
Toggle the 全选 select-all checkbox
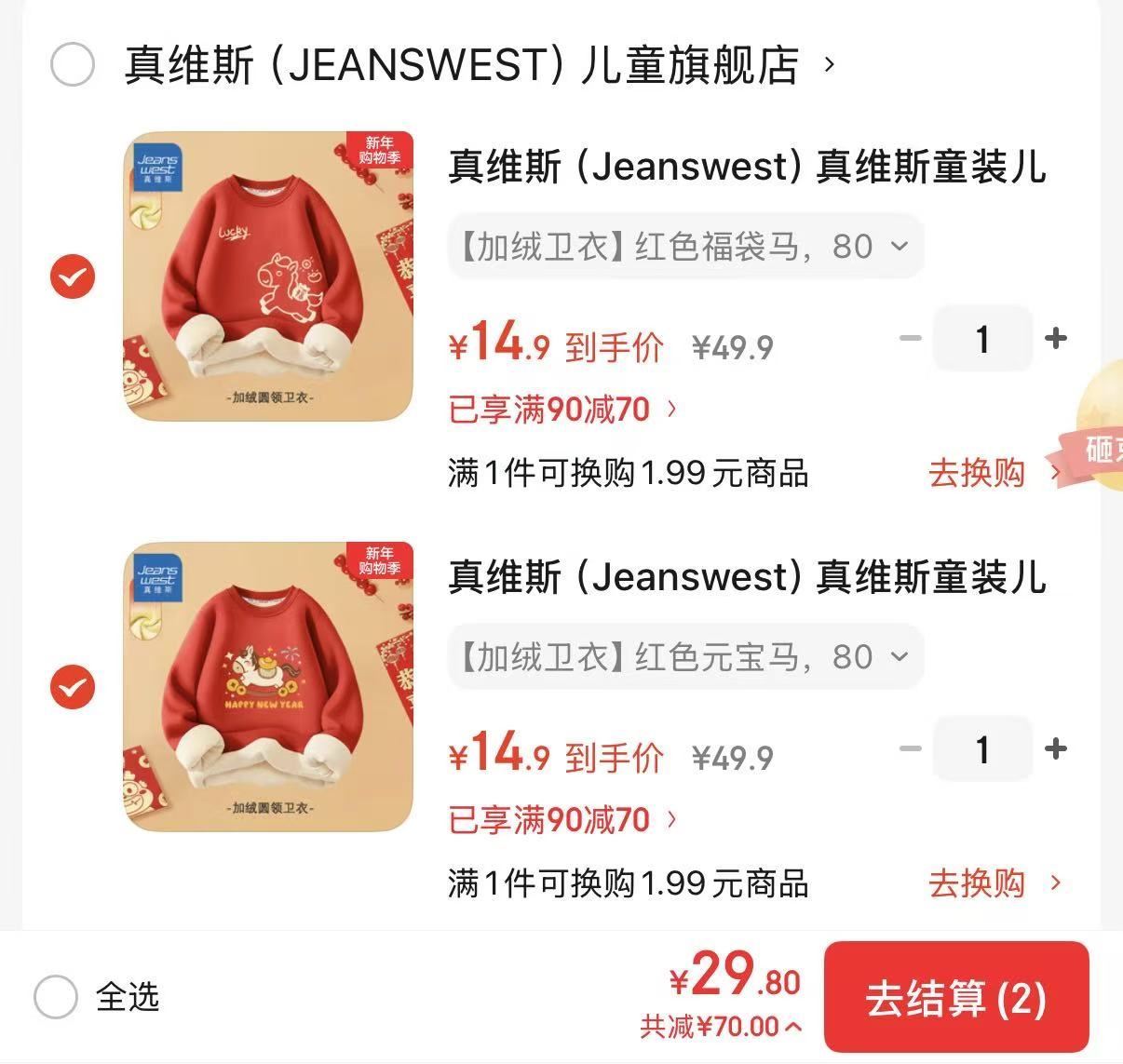pos(56,997)
